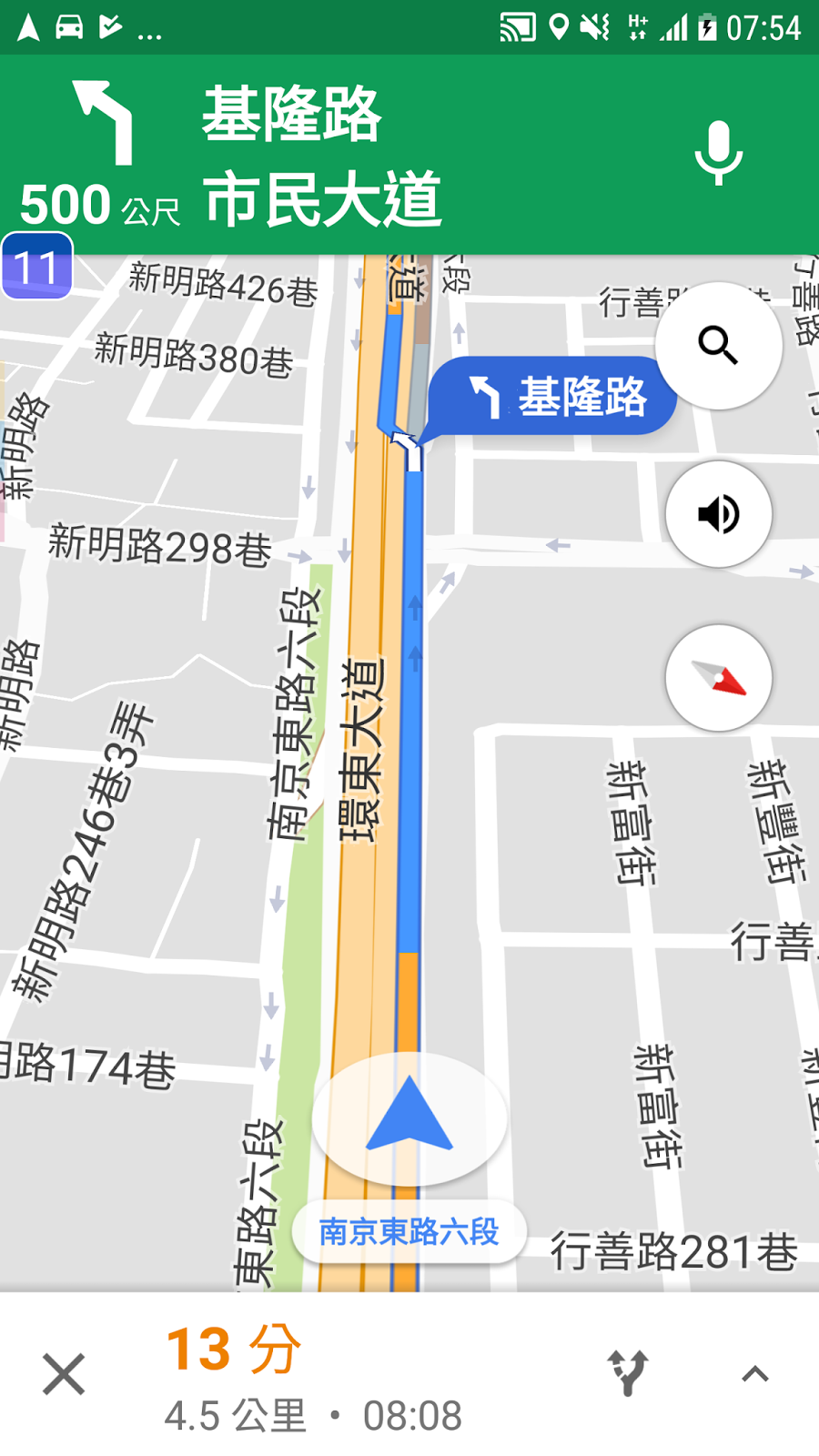Close navigation with the X button

point(64,1373)
